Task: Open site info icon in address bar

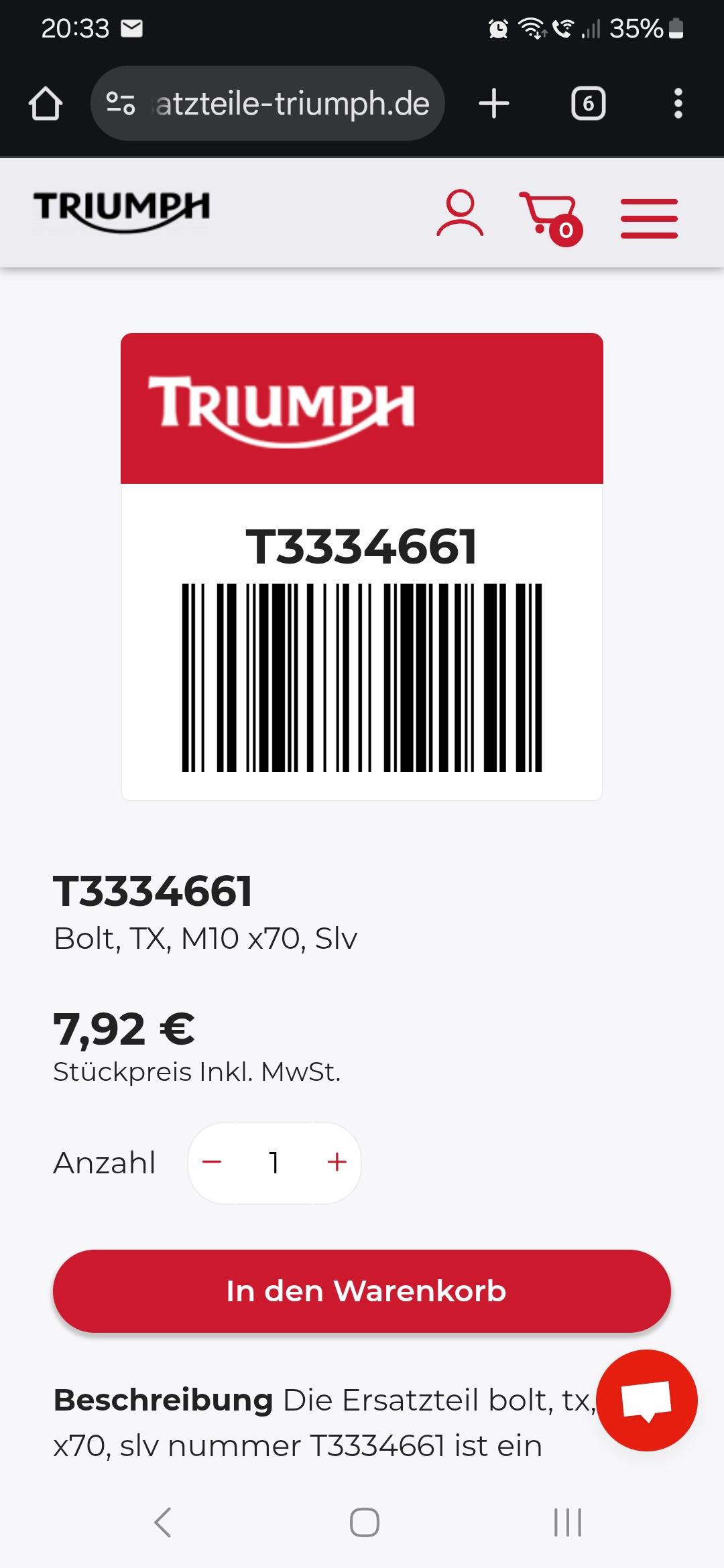Action: [121, 104]
